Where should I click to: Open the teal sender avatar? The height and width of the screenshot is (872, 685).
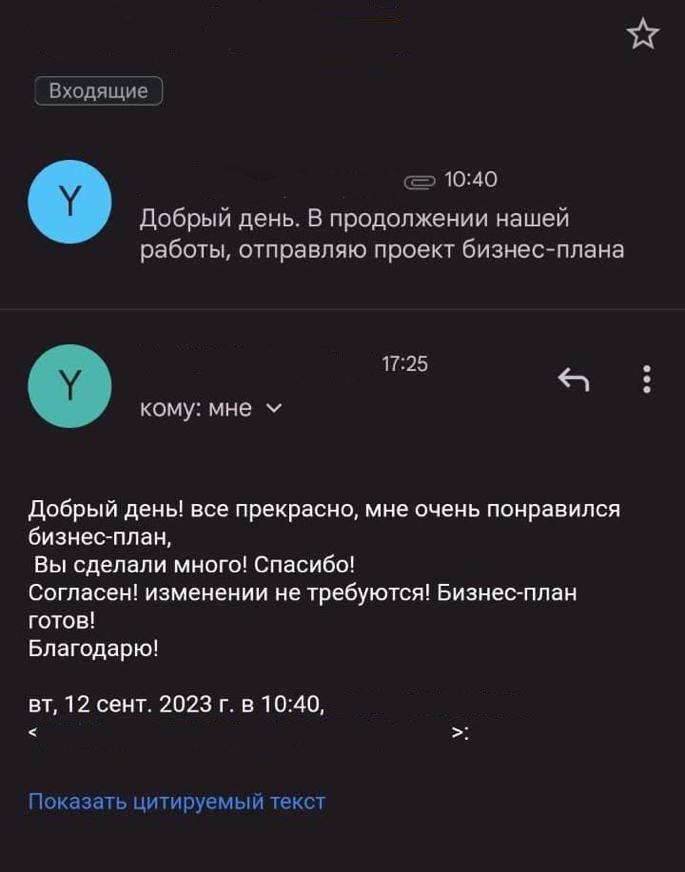click(x=69, y=386)
